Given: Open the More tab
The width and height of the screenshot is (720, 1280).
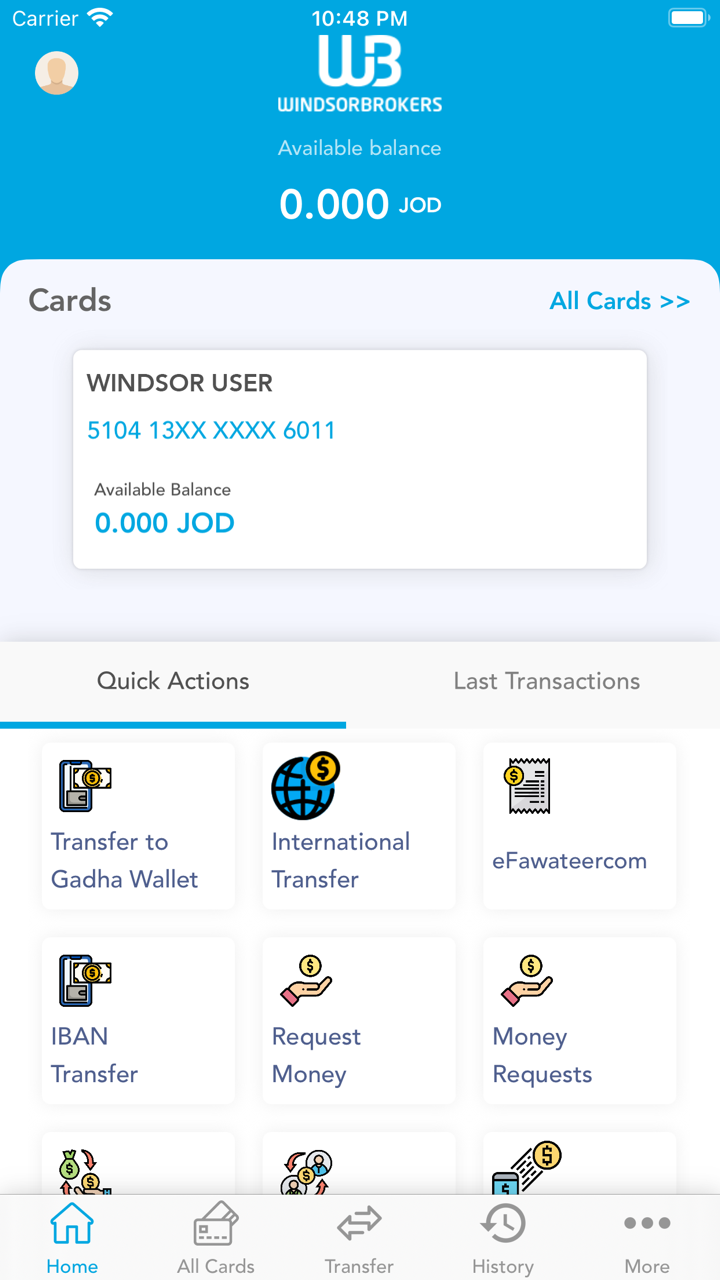Looking at the screenshot, I should pyautogui.click(x=647, y=1239).
